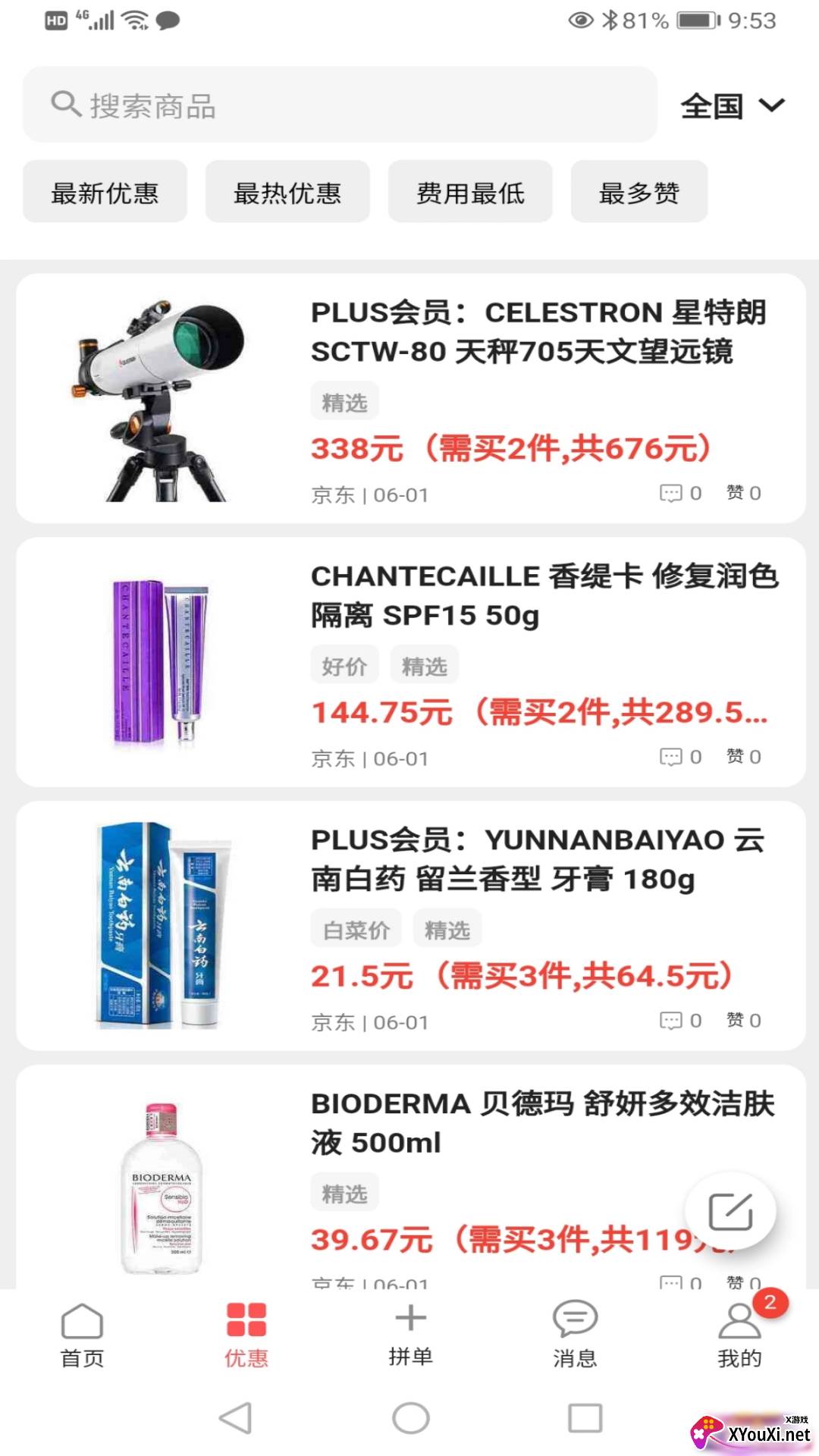819x1456 pixels.
Task: Sort by 最热优惠
Action: pos(287,193)
